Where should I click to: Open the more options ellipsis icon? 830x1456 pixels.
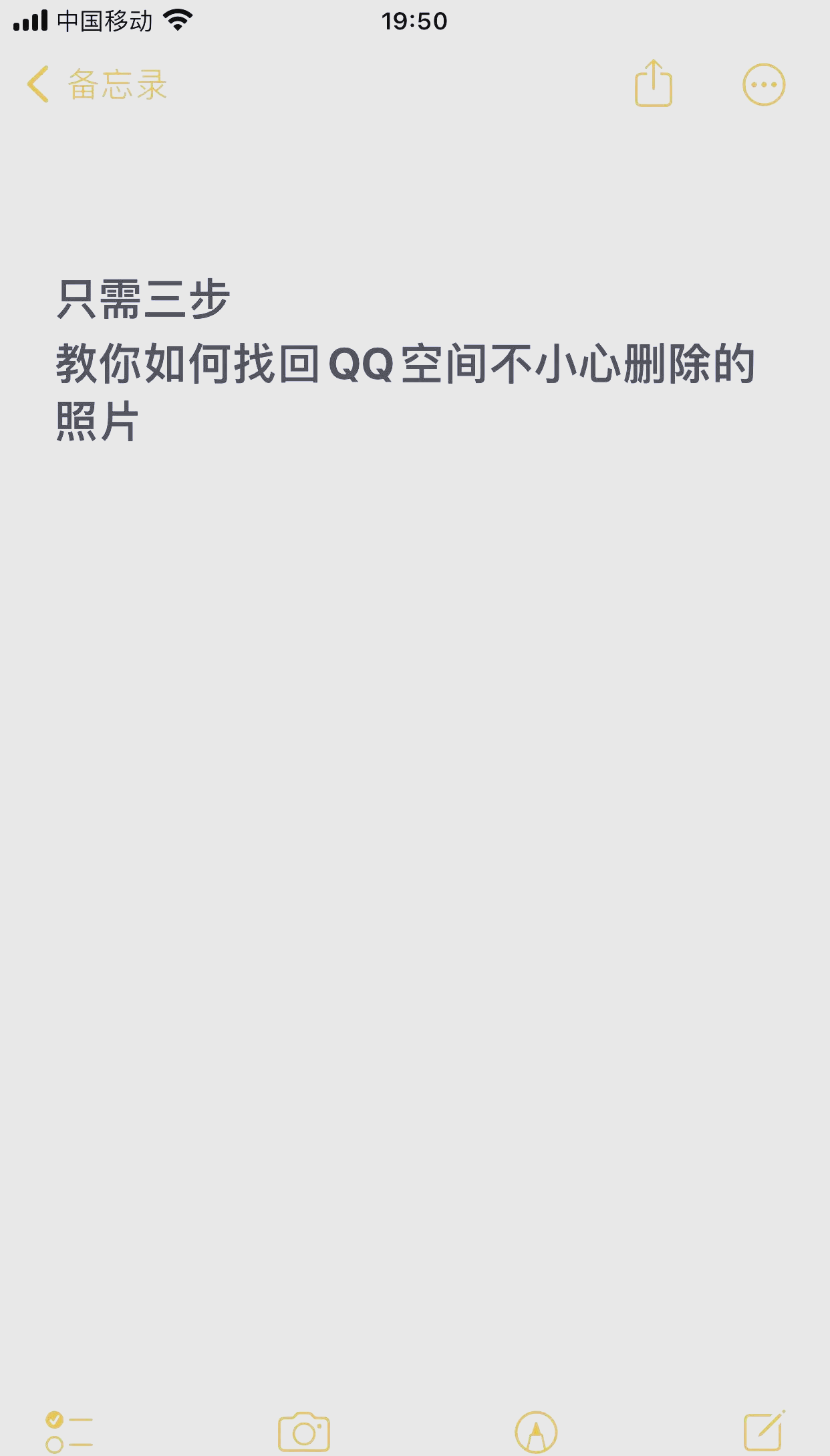(765, 84)
